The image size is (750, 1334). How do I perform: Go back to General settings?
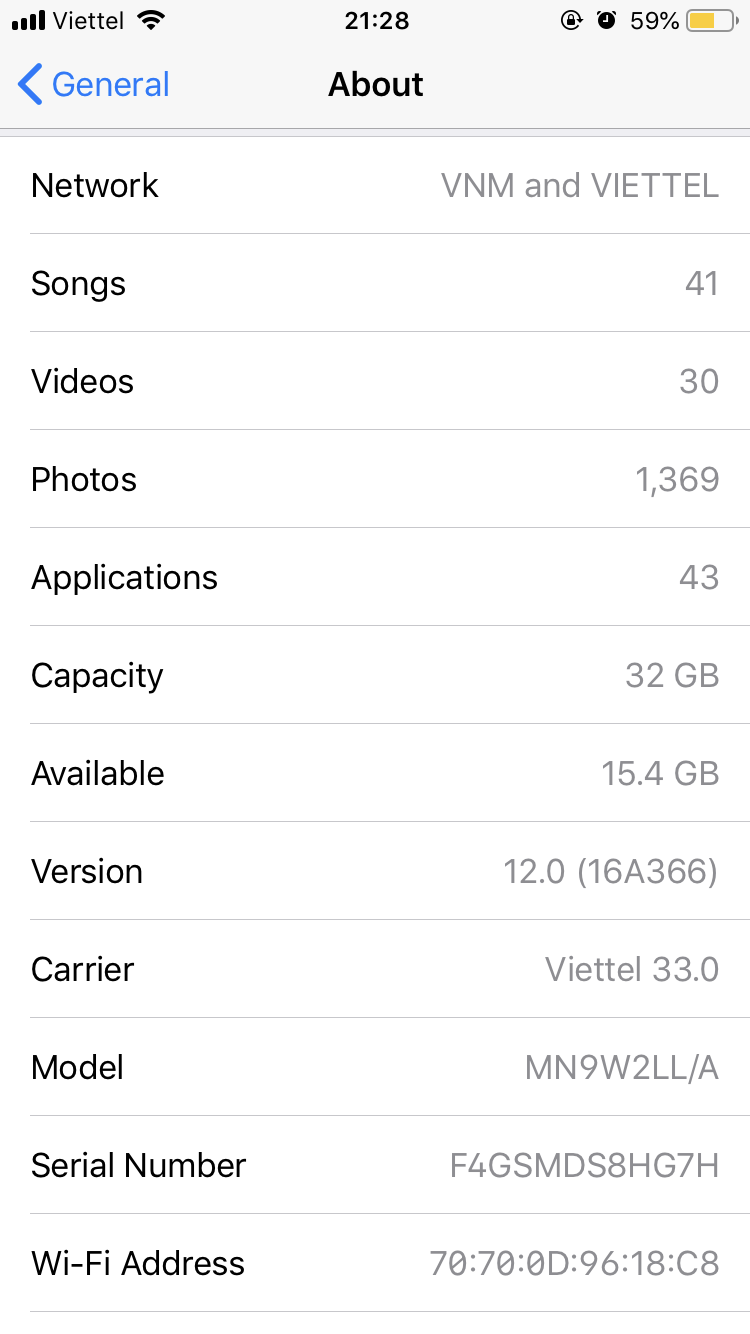pos(94,85)
